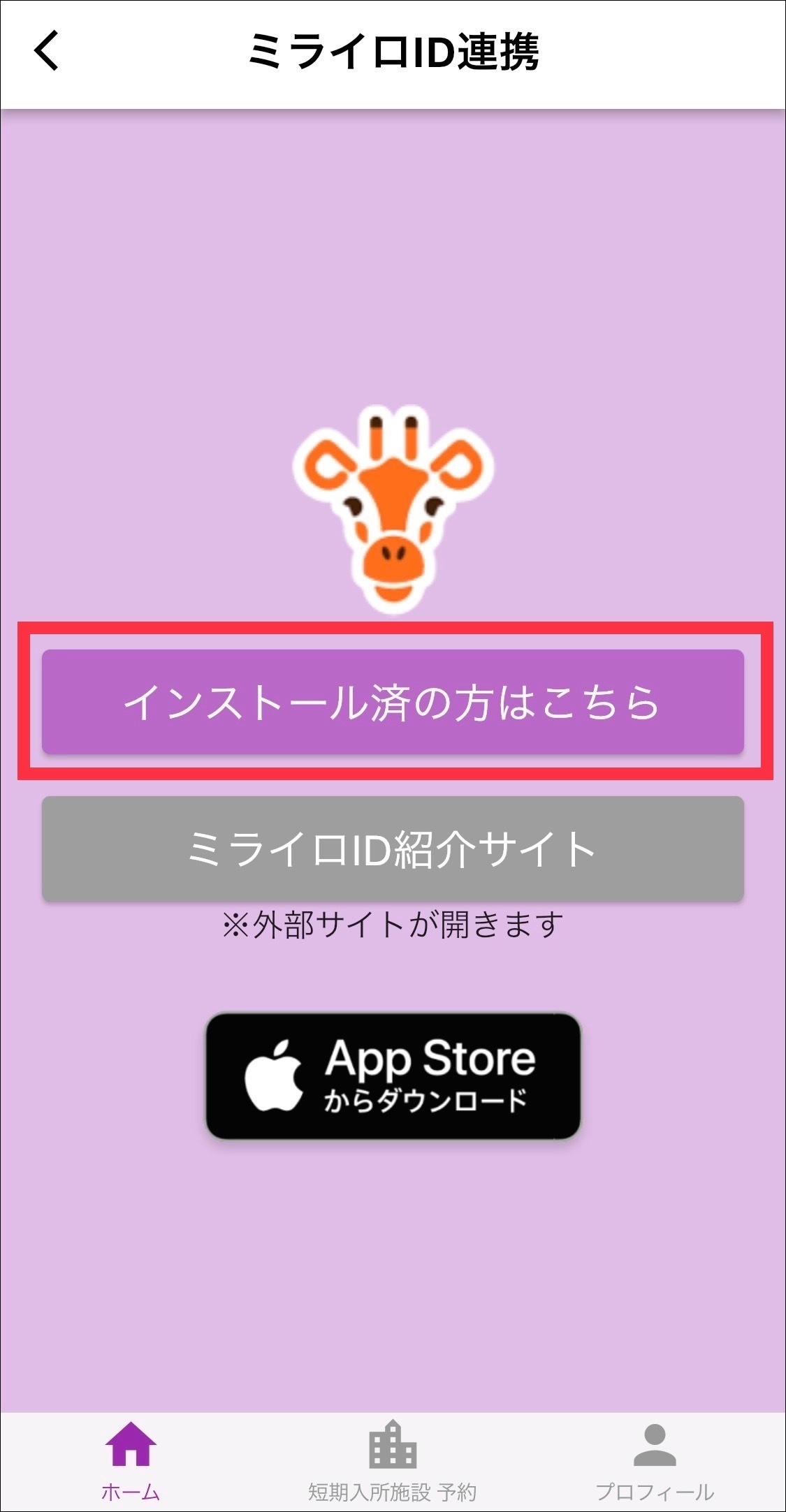Switch to 短期入所施設 予約 tab
Viewport: 786px width, 1512px height.
point(393,1461)
